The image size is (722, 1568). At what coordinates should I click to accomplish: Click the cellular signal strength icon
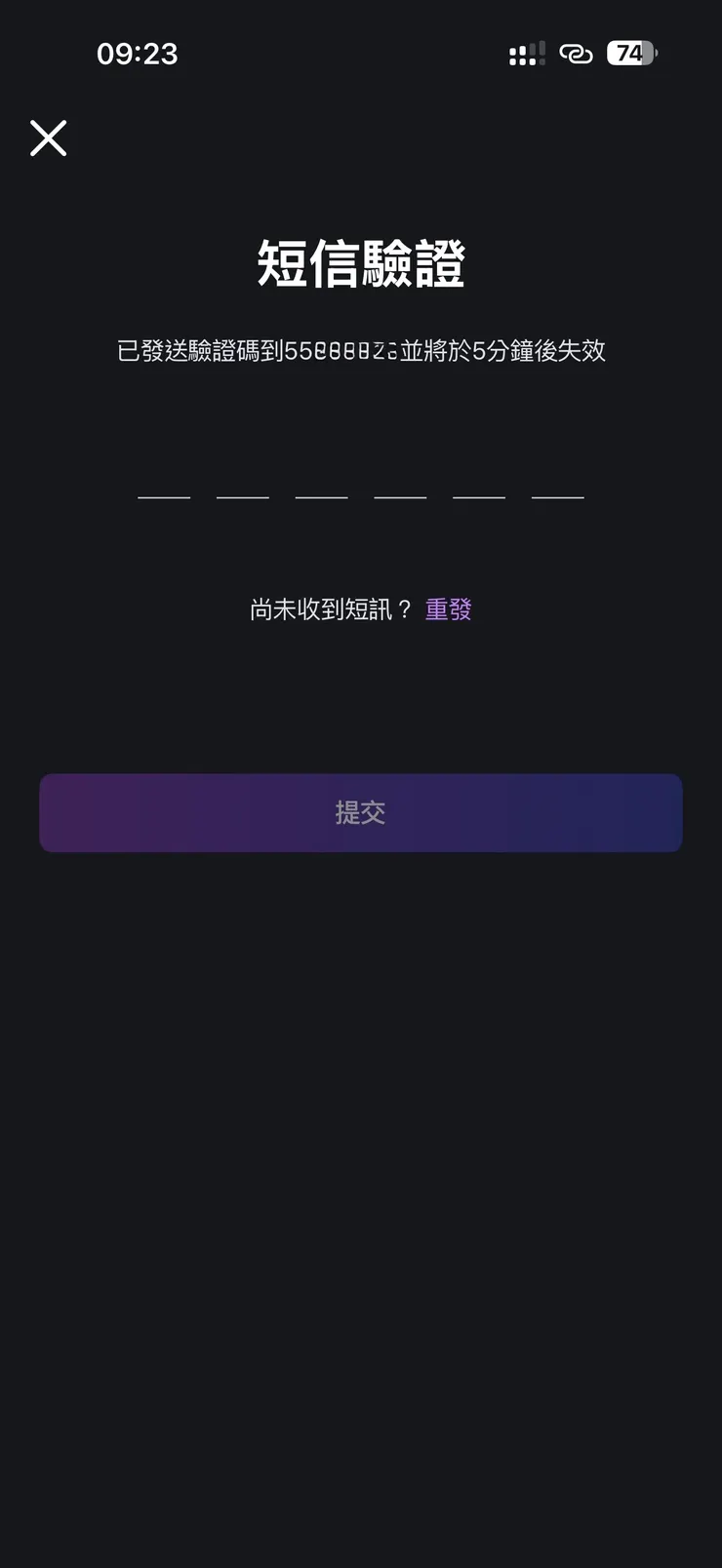pos(526,54)
